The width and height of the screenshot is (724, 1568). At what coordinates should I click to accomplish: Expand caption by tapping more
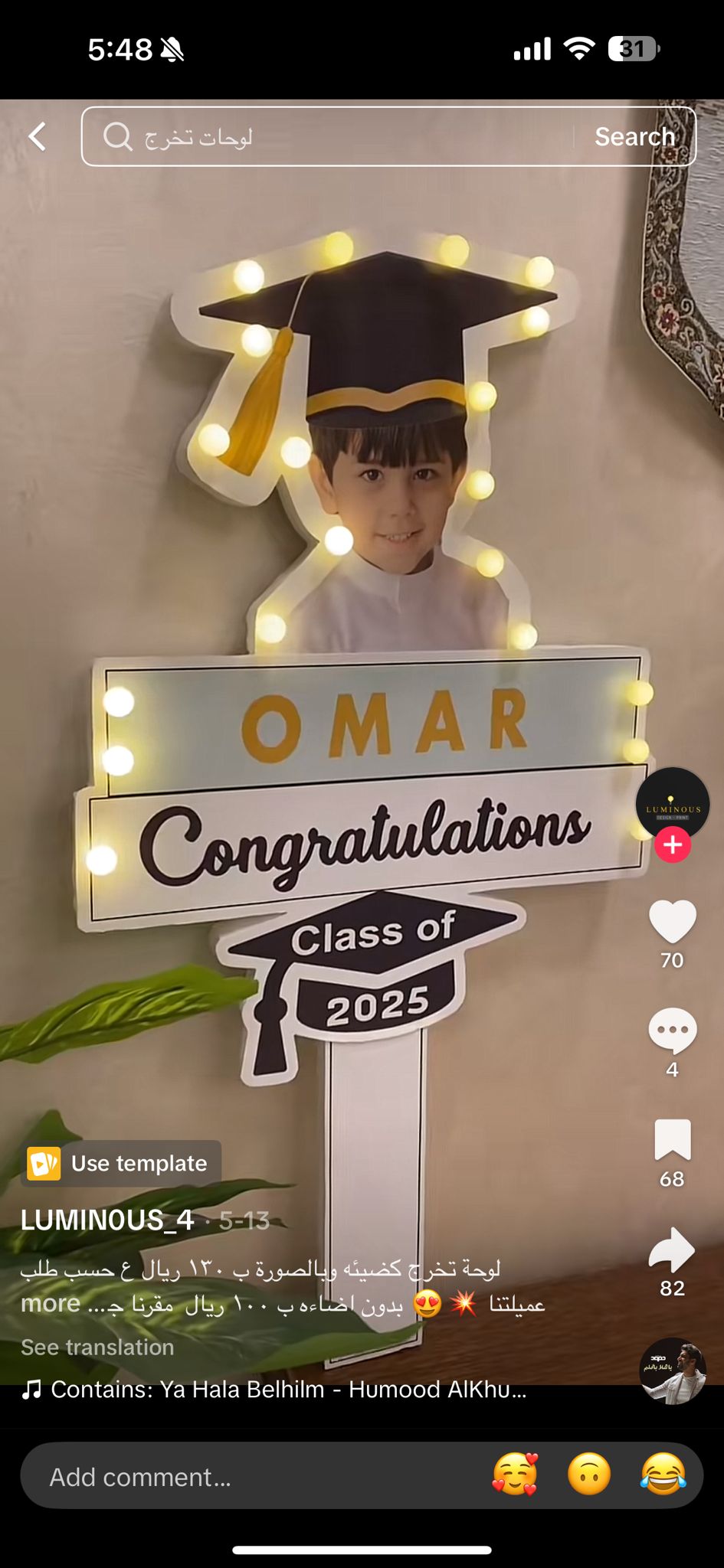[51, 1303]
